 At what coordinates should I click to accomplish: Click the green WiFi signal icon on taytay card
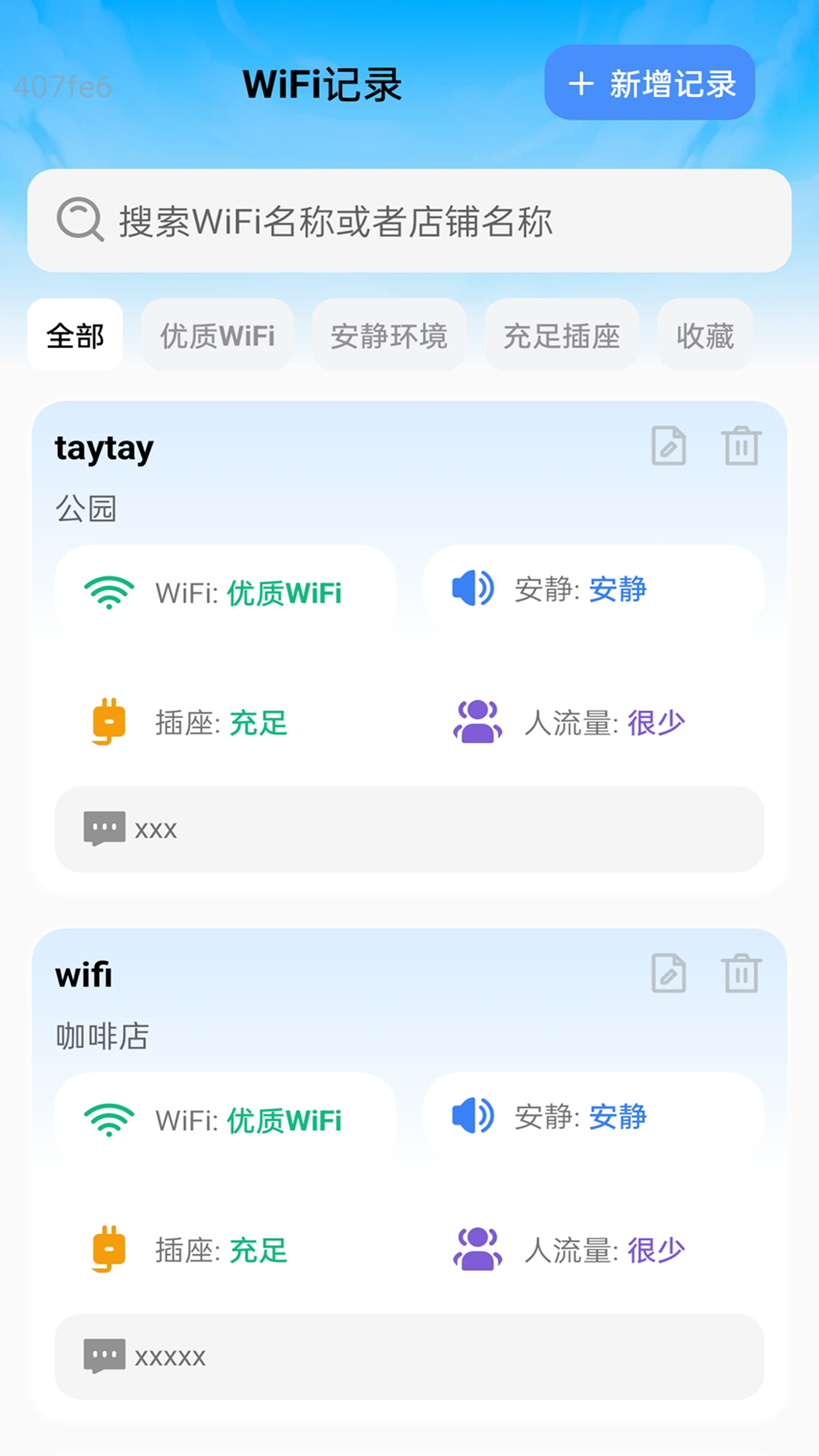[x=108, y=592]
